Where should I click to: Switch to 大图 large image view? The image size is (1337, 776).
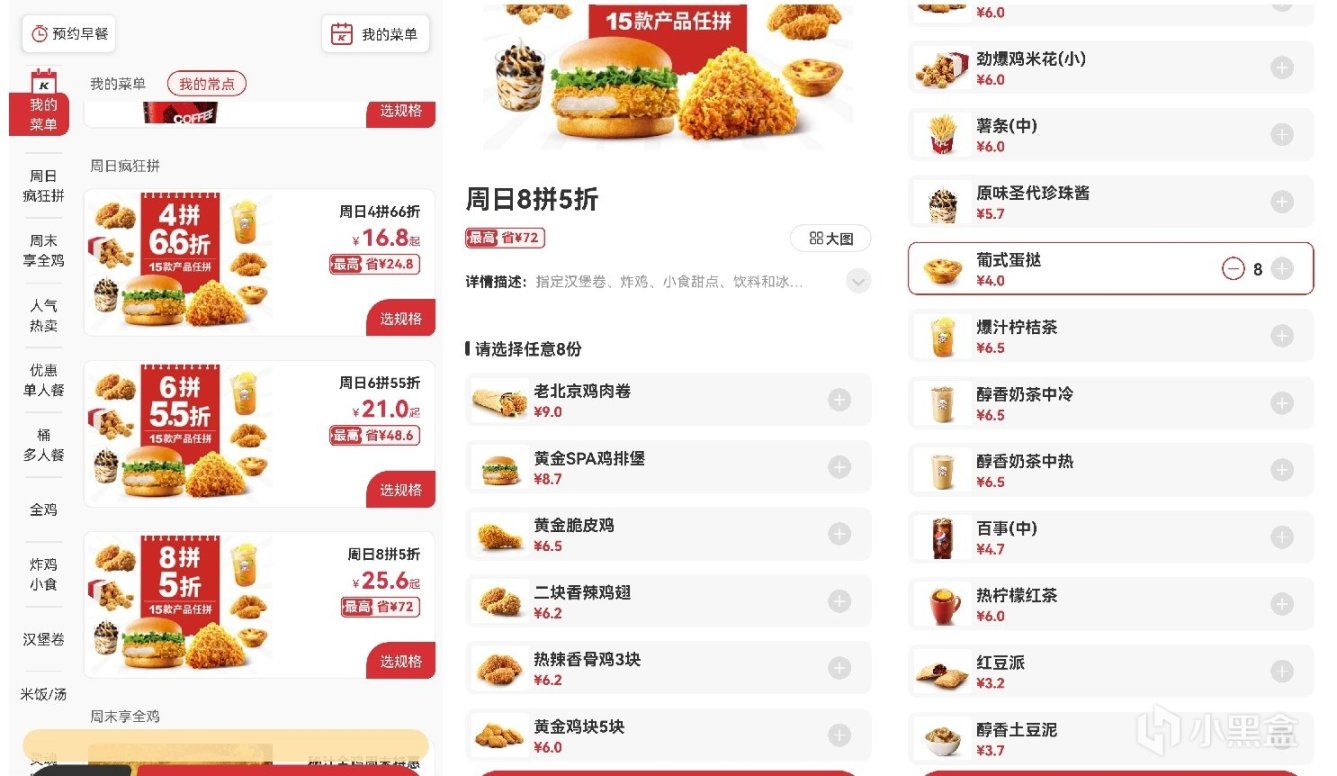coord(831,238)
